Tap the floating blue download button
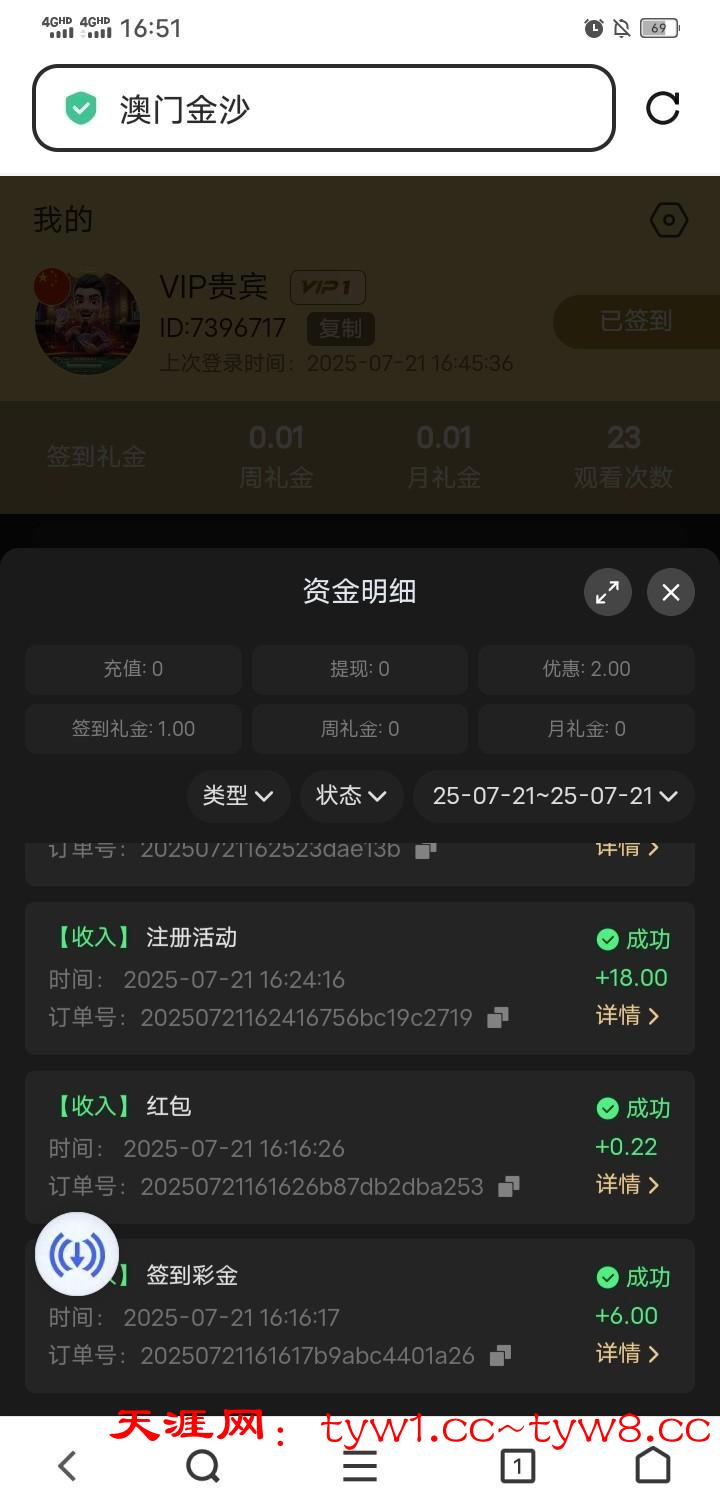720x1494 pixels. (x=77, y=1254)
